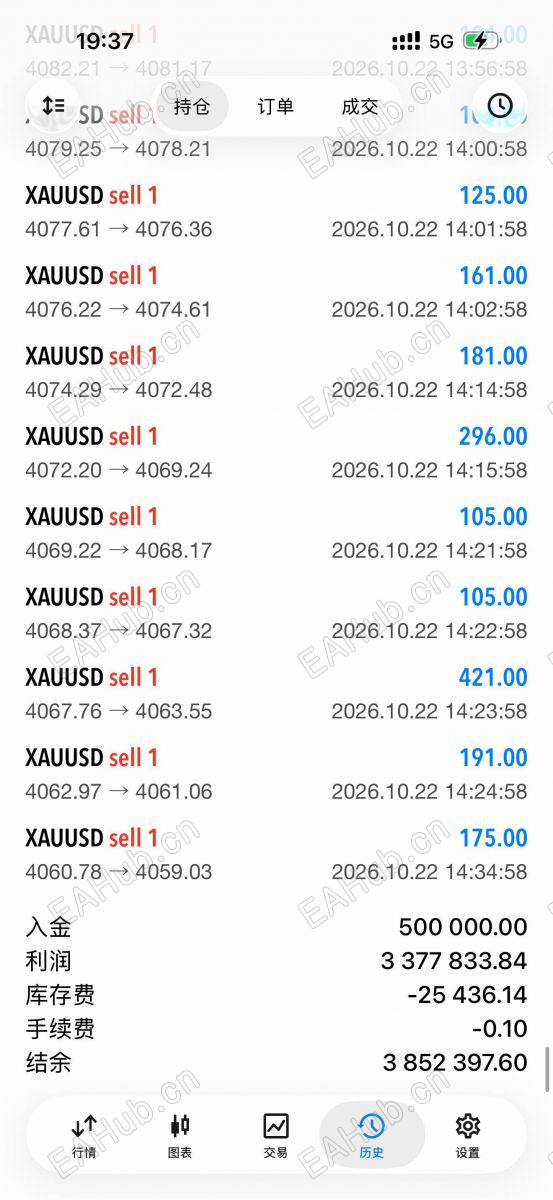
Task: Switch to the 成交 segment
Action: click(359, 106)
